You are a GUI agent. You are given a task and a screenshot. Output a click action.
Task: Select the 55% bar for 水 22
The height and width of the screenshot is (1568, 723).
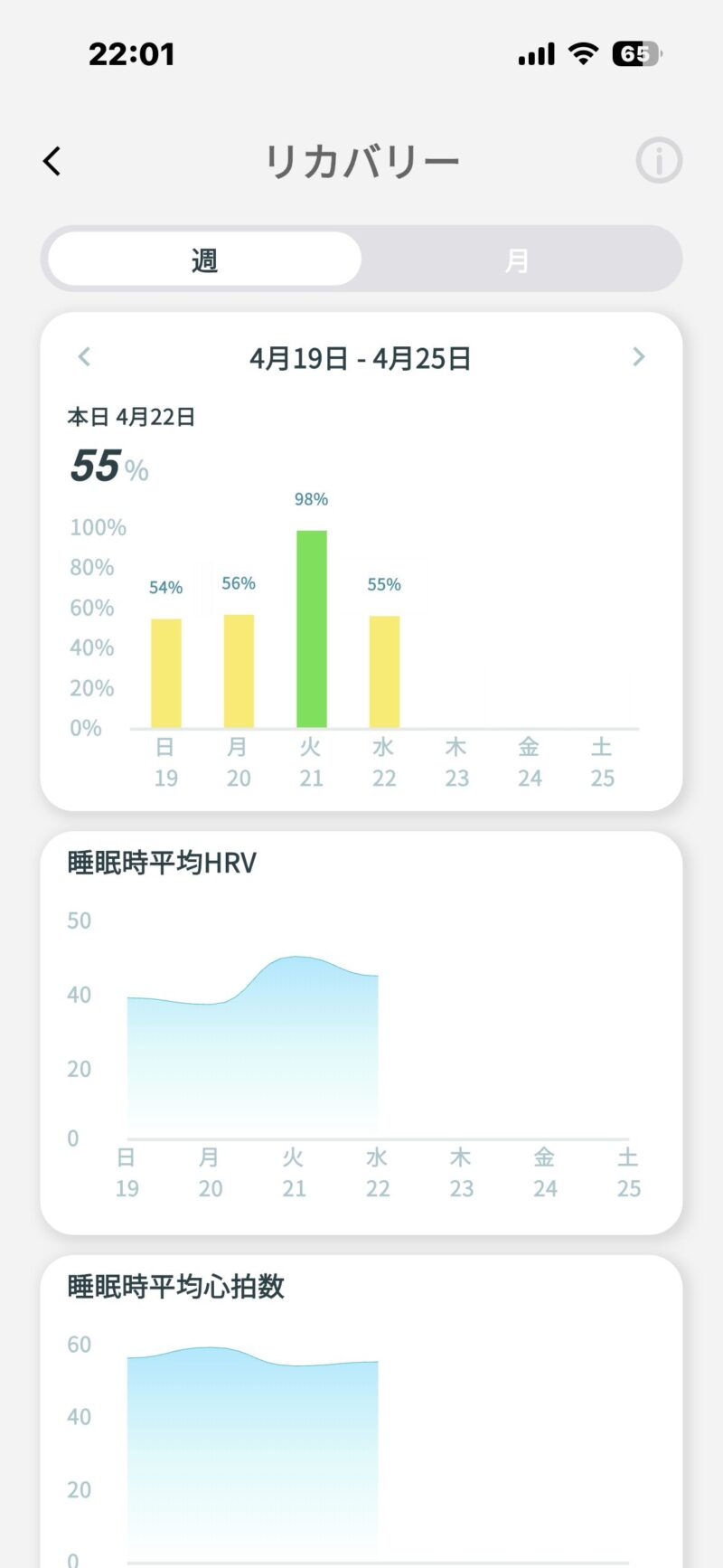tap(384, 672)
